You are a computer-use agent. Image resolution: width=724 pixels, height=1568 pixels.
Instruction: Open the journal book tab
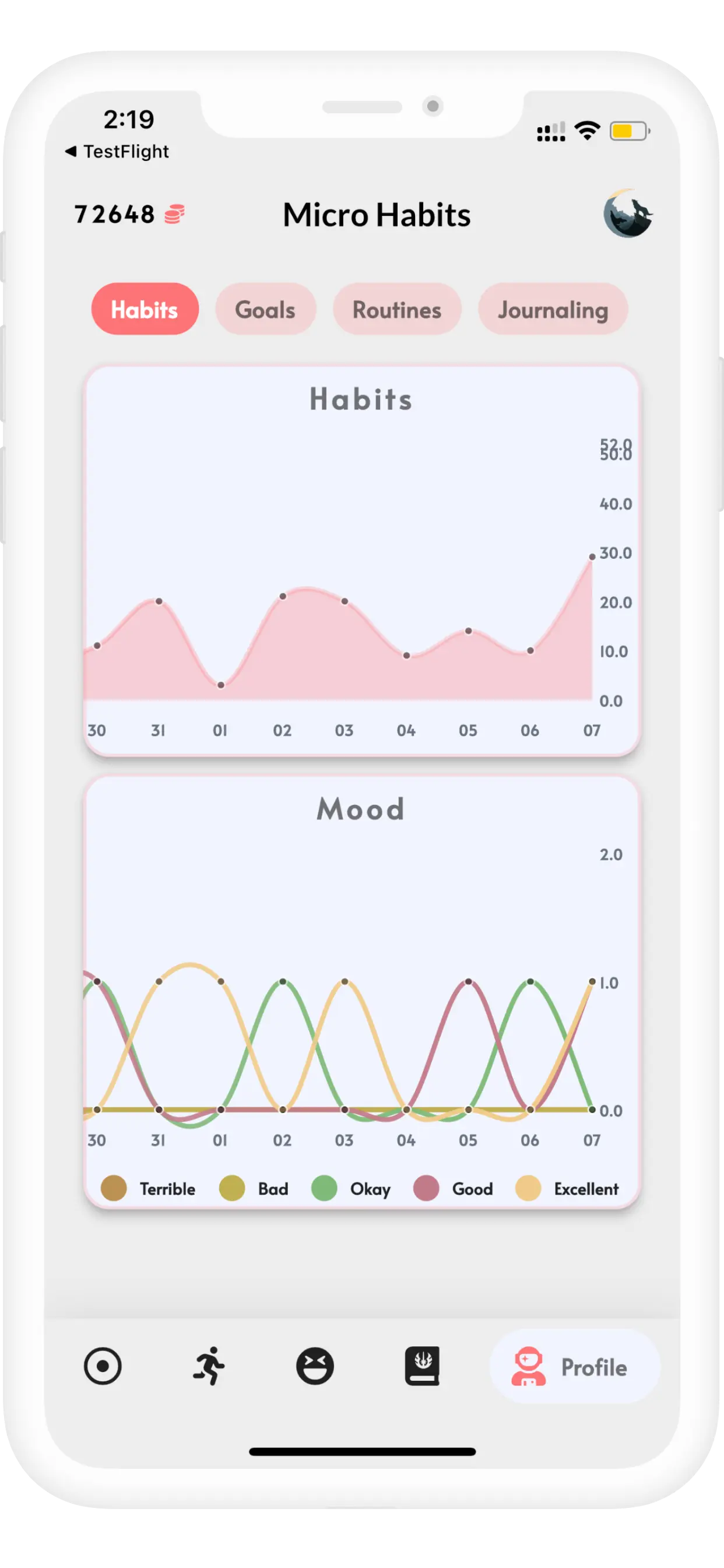(421, 1366)
